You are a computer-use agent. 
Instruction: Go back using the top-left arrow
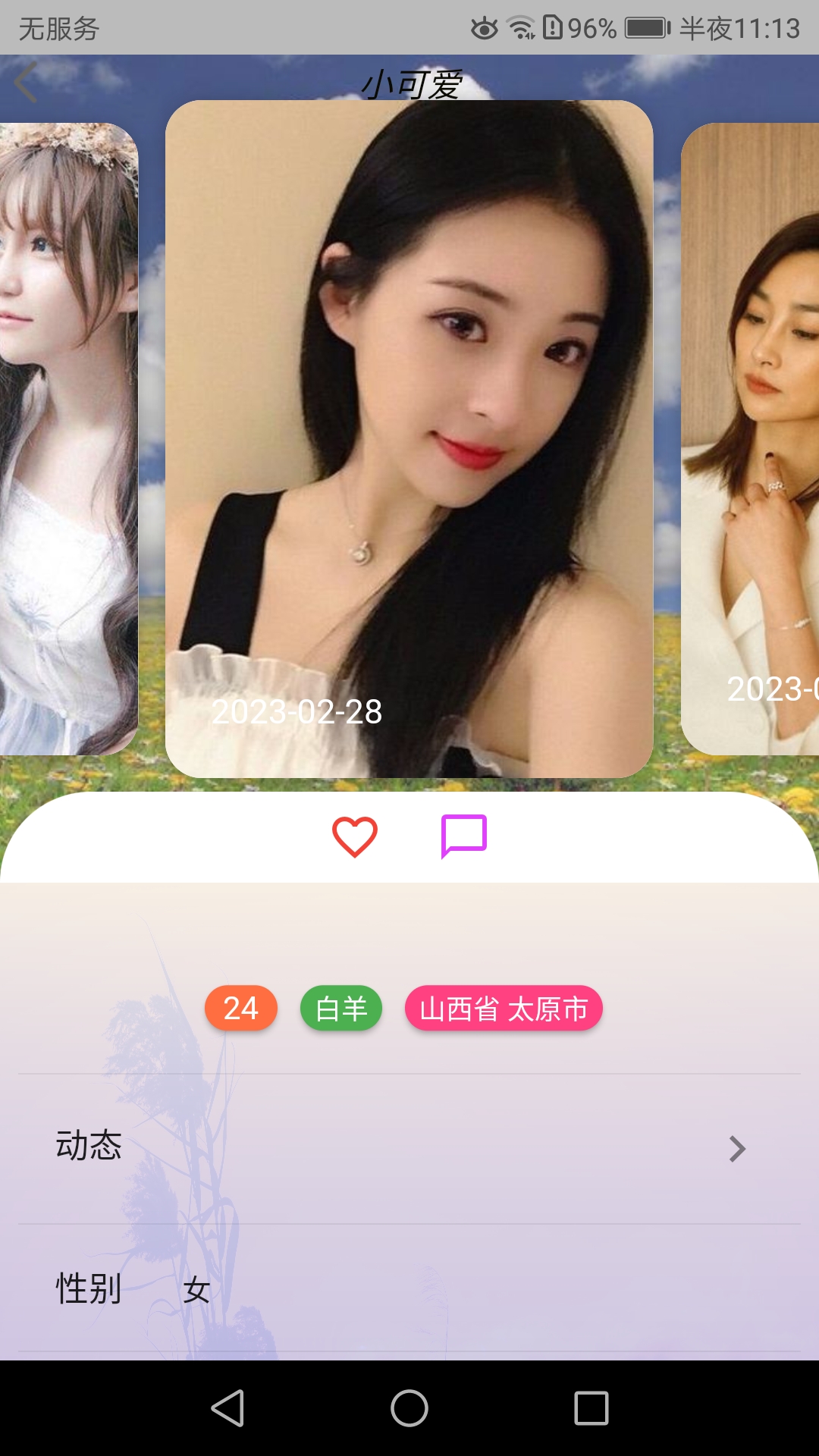tap(27, 82)
